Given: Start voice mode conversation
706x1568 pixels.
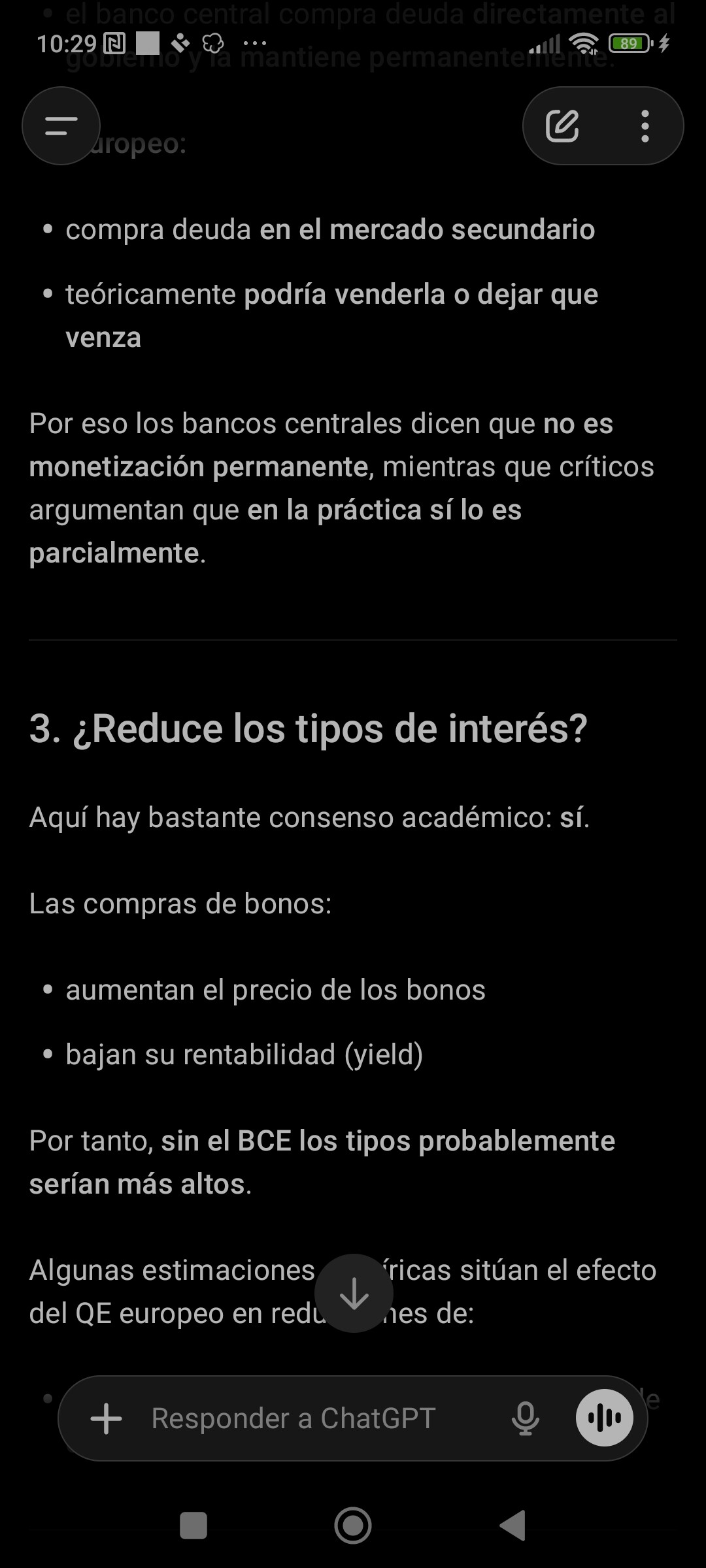Looking at the screenshot, I should [x=604, y=1418].
